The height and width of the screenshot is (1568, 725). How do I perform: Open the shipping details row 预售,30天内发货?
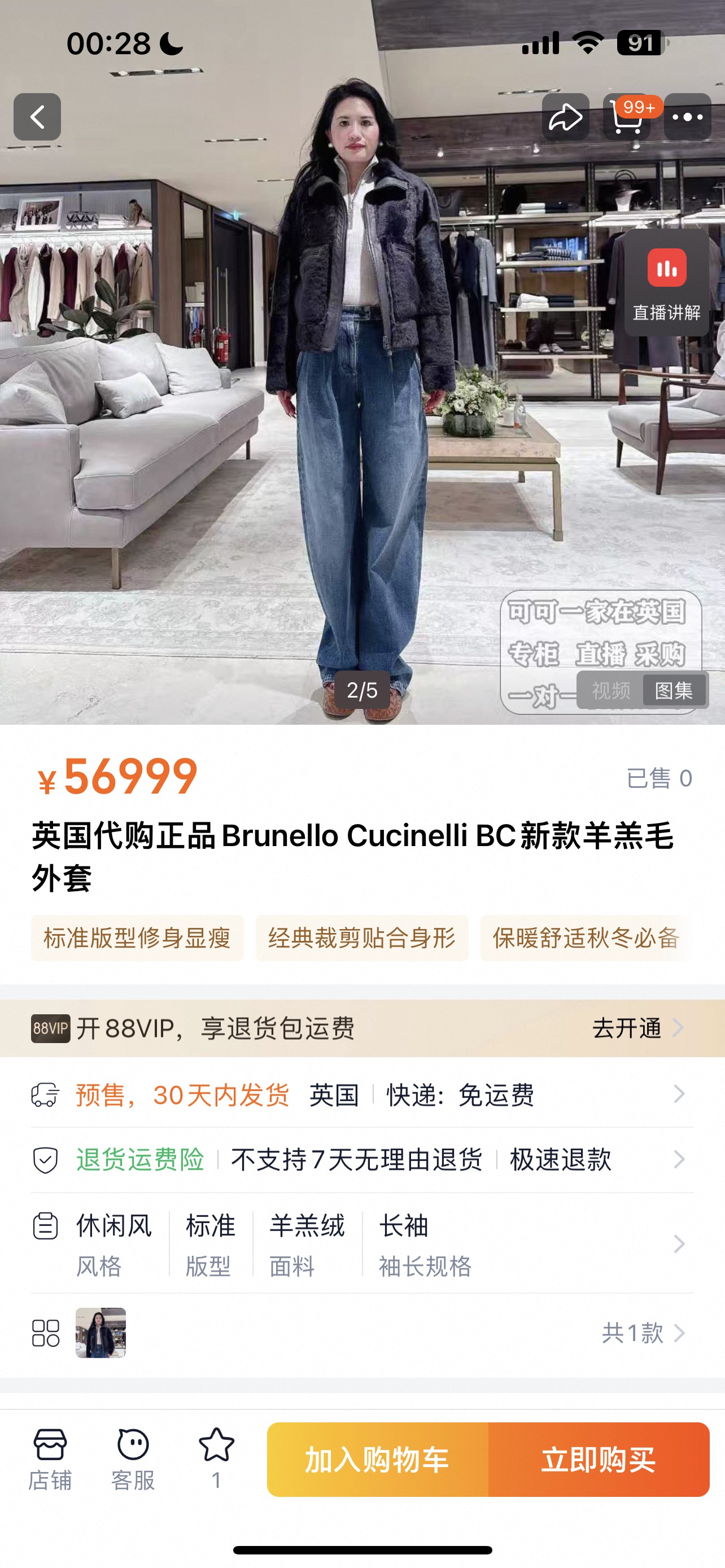tap(362, 1095)
